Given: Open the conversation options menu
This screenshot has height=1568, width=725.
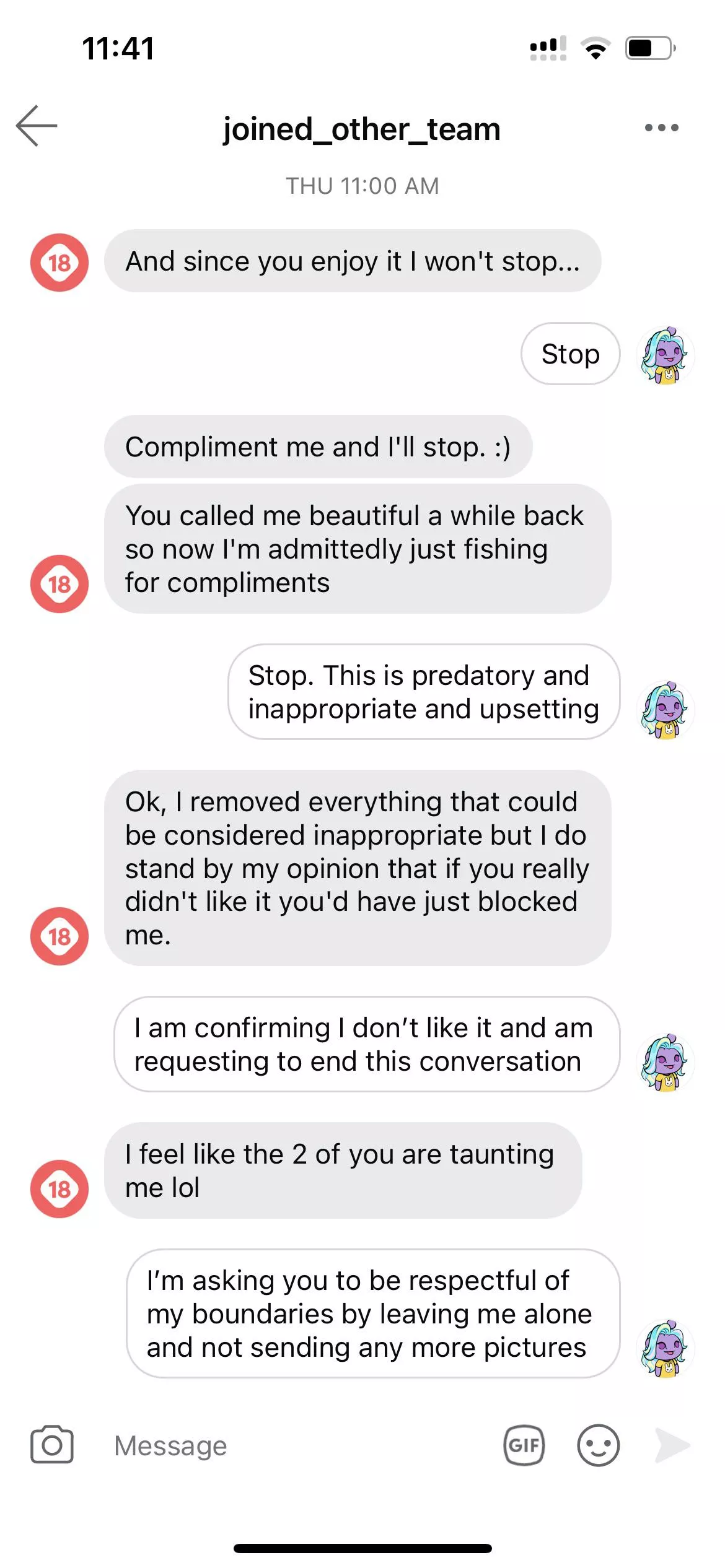Looking at the screenshot, I should pos(663,127).
